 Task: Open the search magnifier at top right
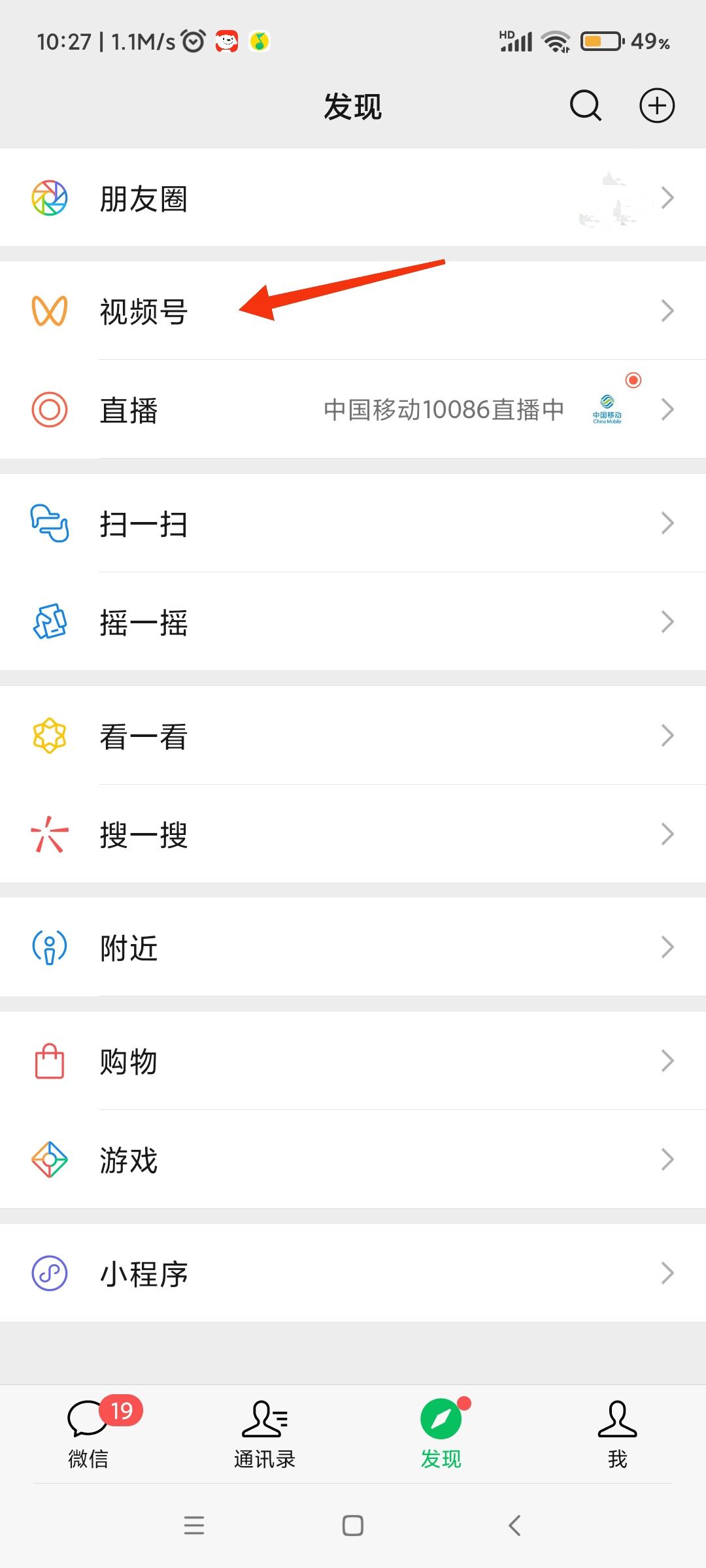pyautogui.click(x=584, y=105)
